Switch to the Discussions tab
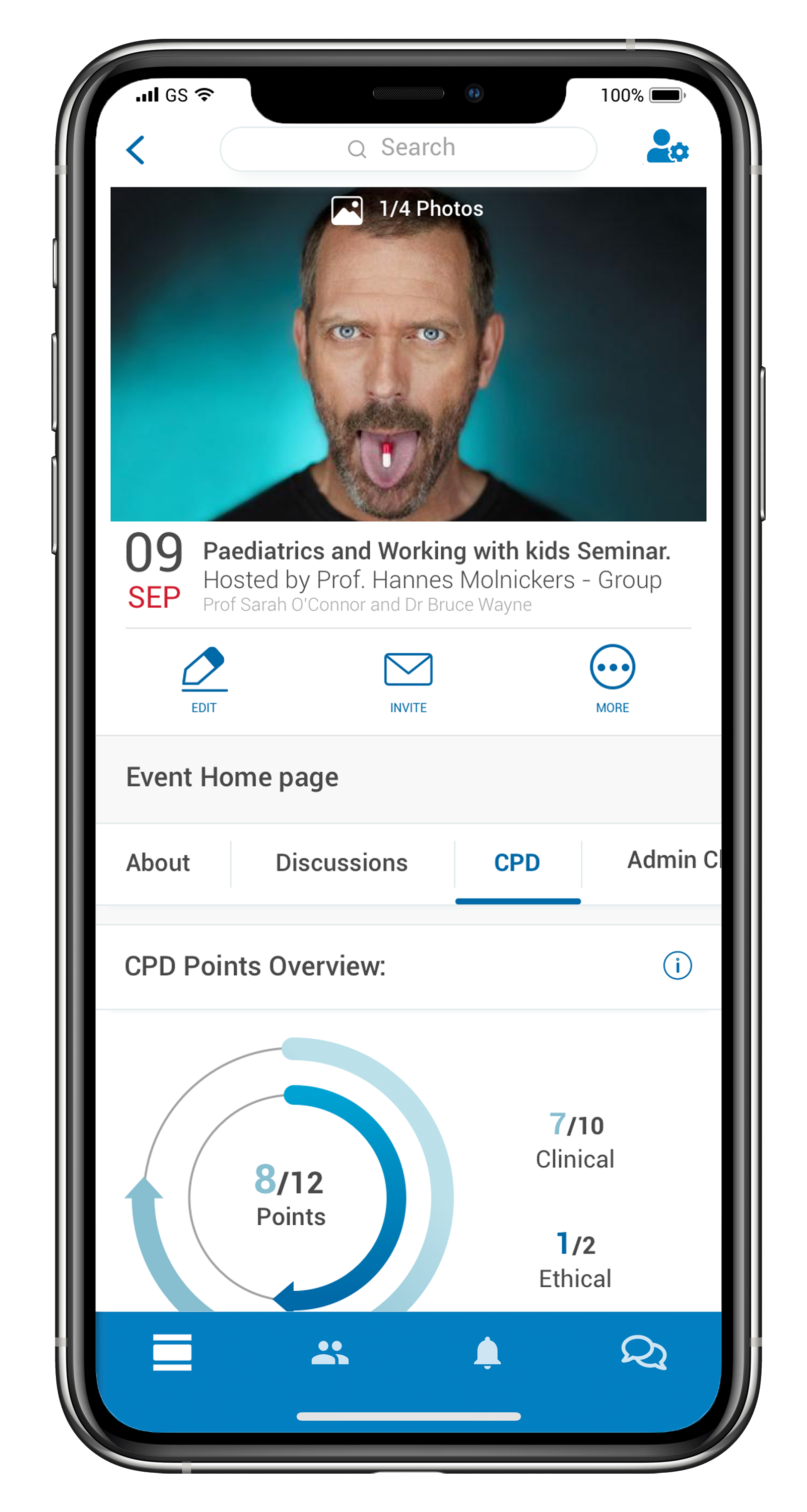 coord(342,863)
